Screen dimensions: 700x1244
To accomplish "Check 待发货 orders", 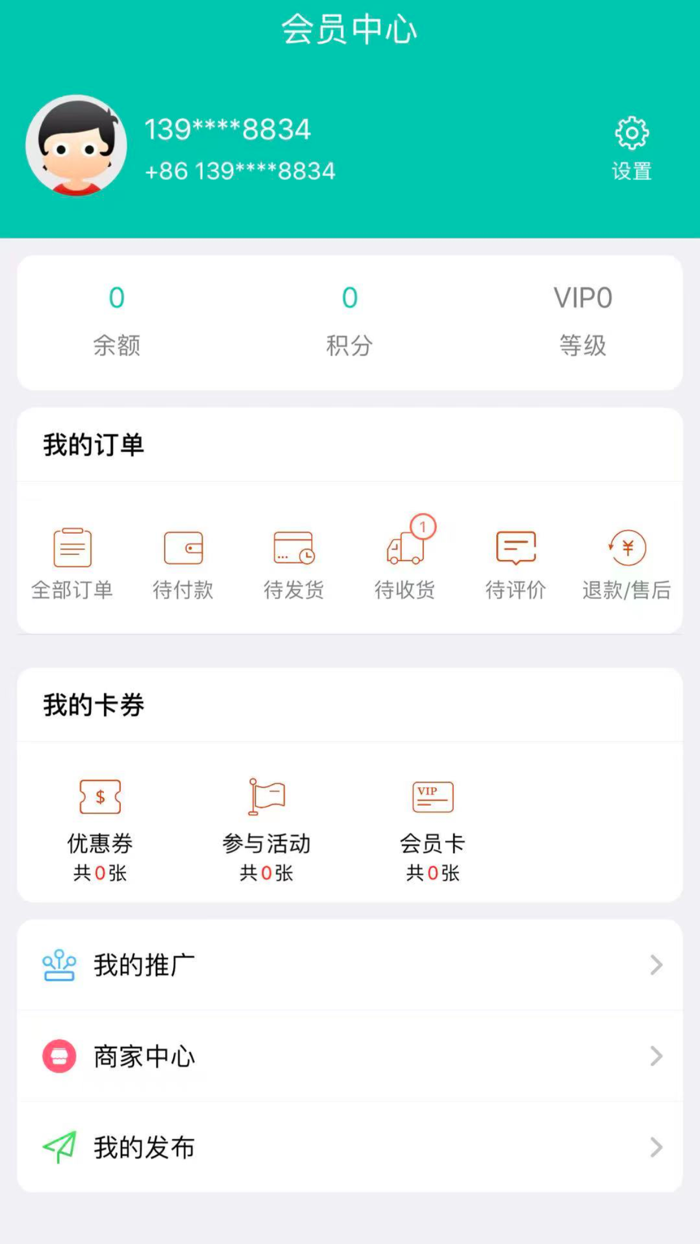I will (294, 564).
